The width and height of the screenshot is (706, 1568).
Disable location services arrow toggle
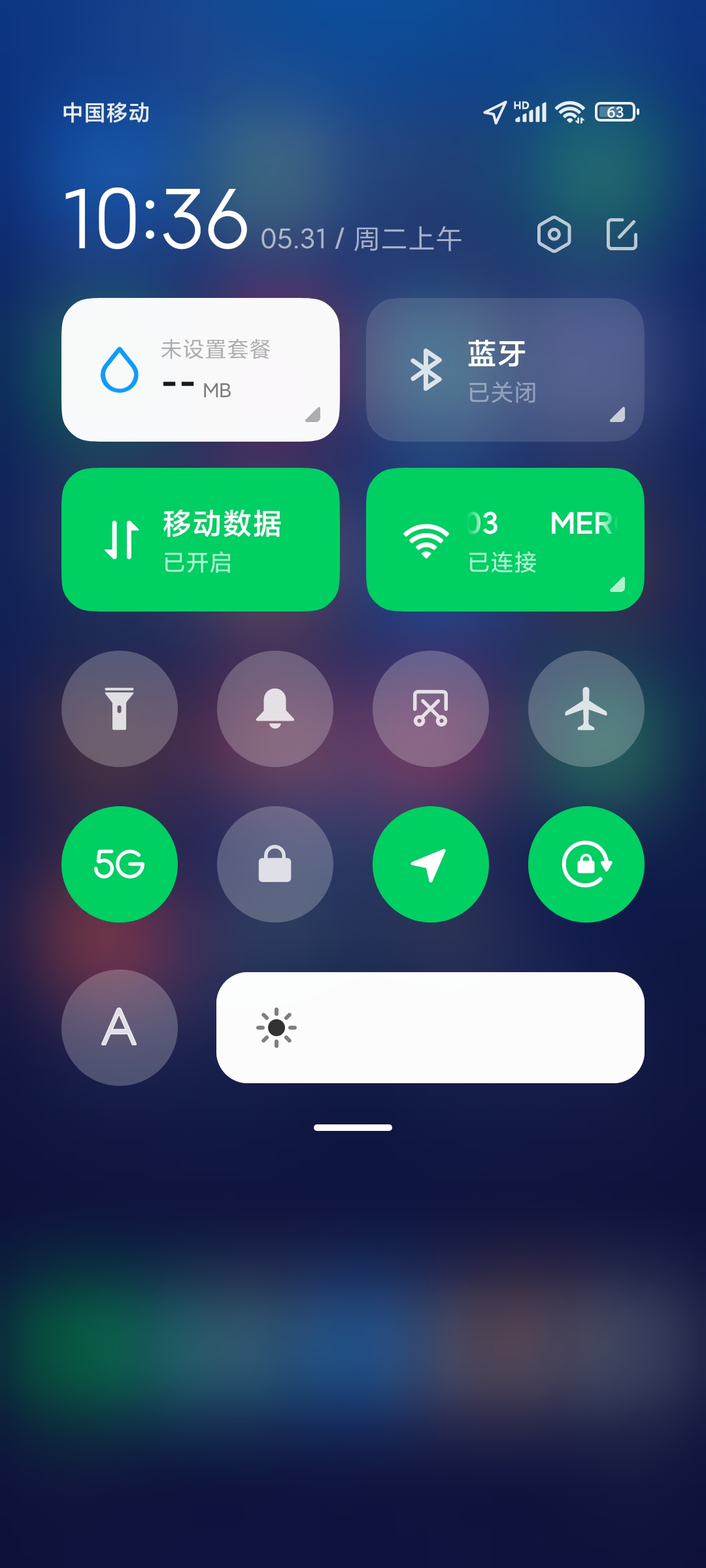click(431, 864)
